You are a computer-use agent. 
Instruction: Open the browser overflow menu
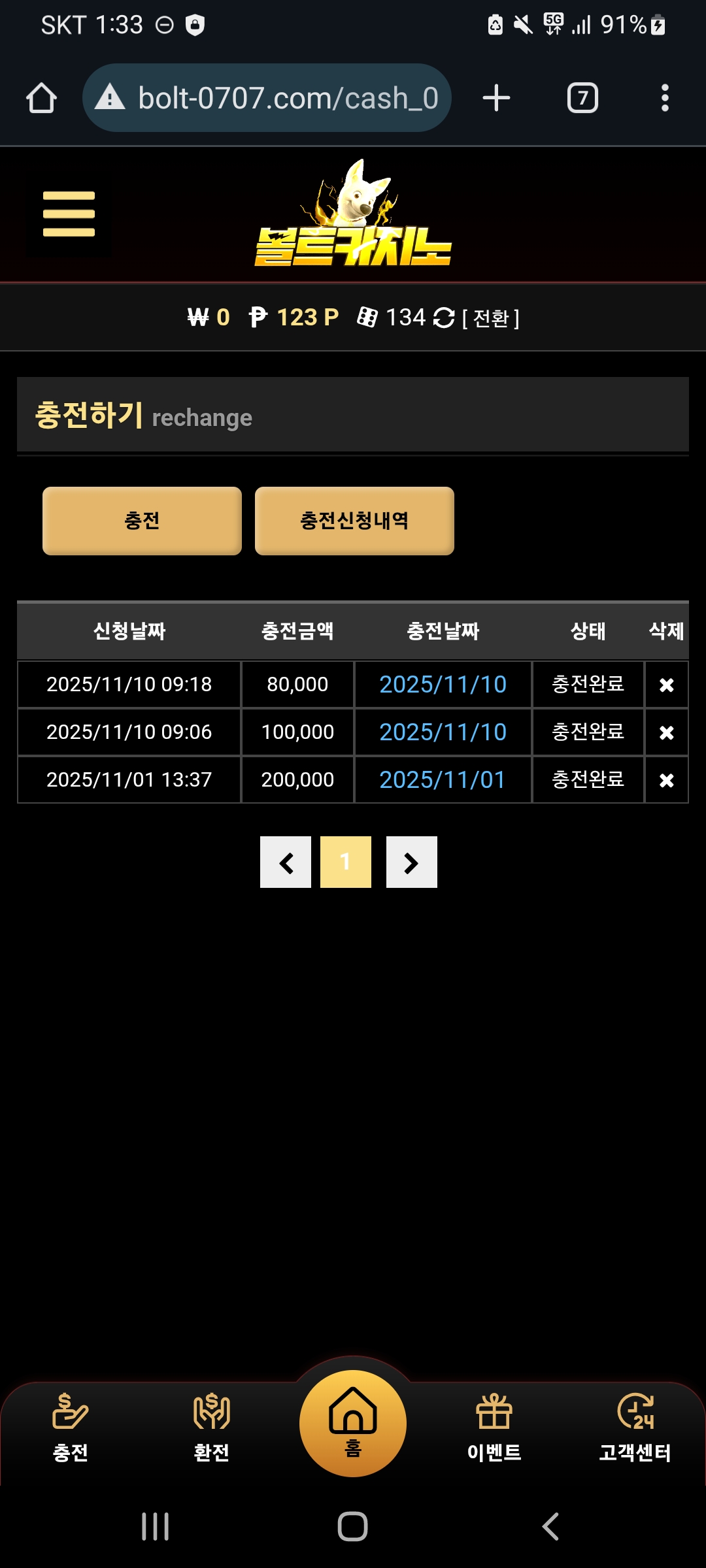pyautogui.click(x=665, y=98)
